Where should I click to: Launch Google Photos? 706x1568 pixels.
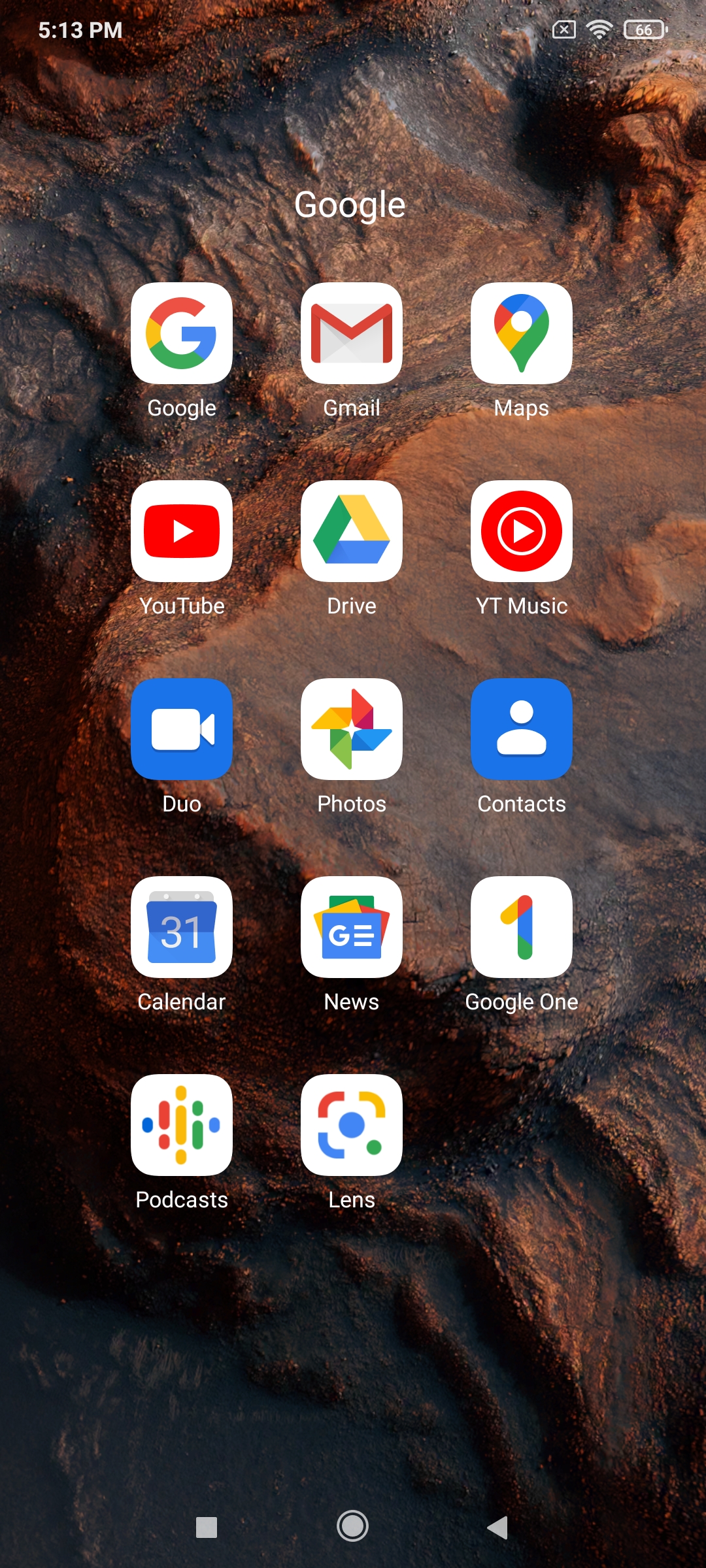[352, 729]
